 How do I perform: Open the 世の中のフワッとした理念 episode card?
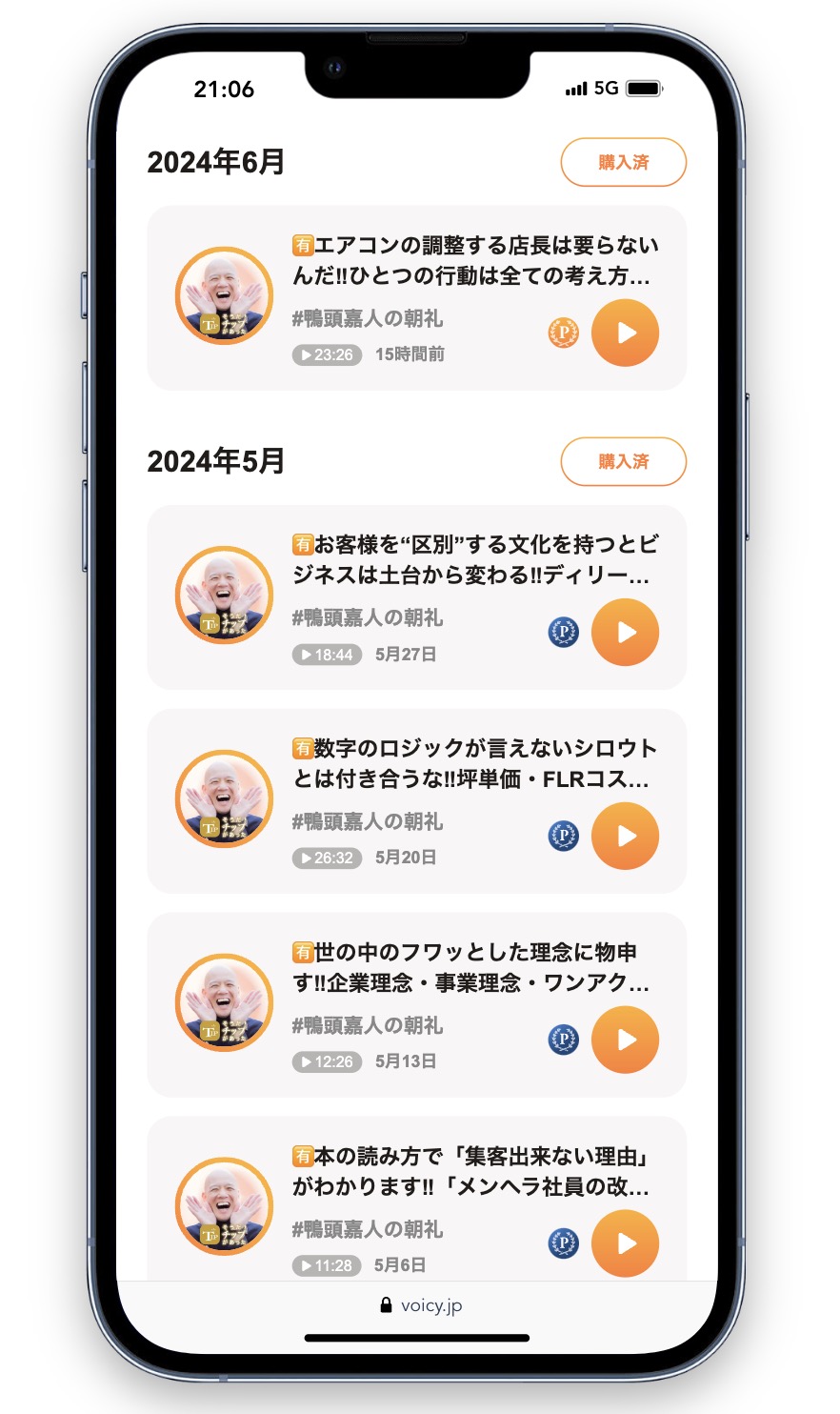[473, 968]
